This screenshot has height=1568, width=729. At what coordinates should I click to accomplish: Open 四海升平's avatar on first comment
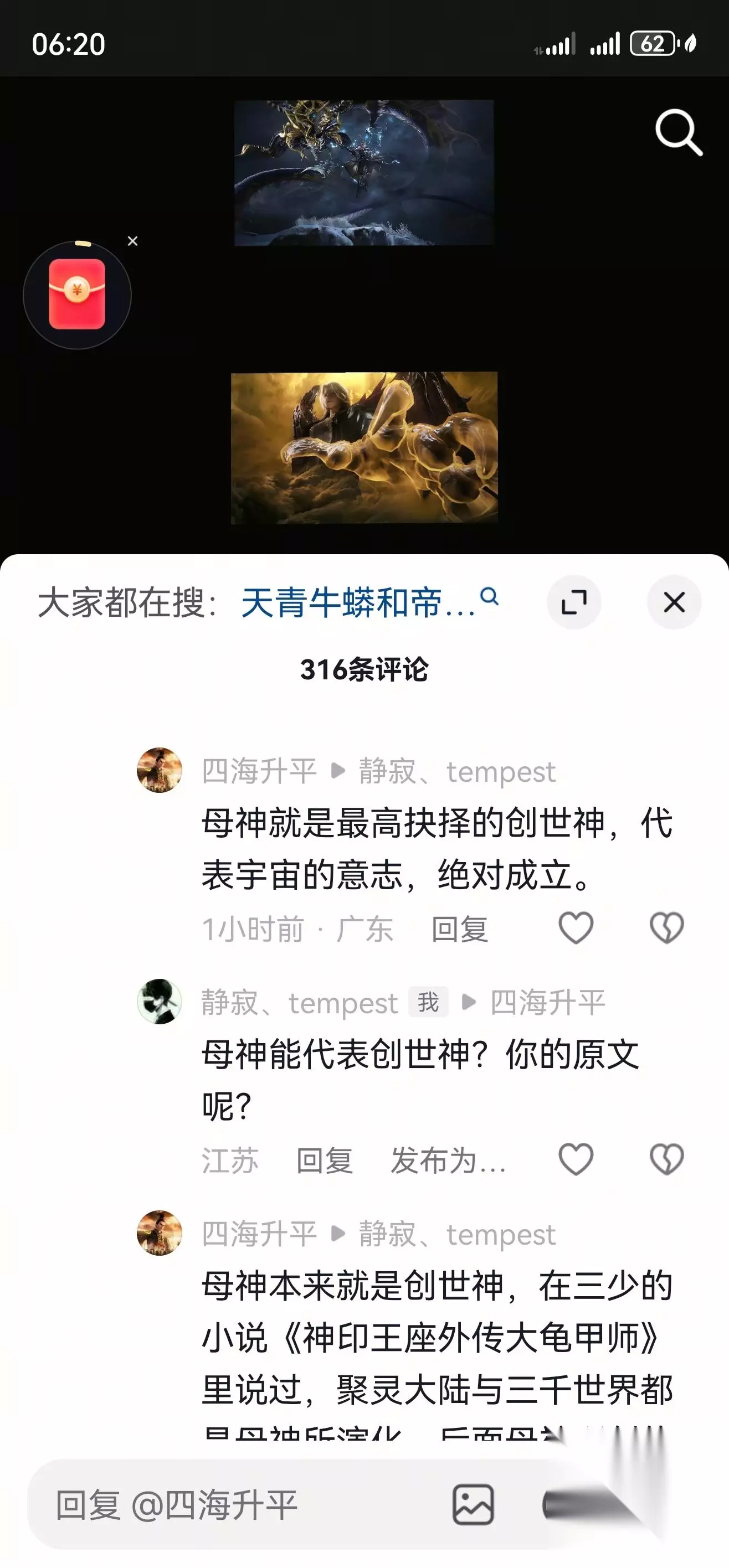(x=160, y=770)
